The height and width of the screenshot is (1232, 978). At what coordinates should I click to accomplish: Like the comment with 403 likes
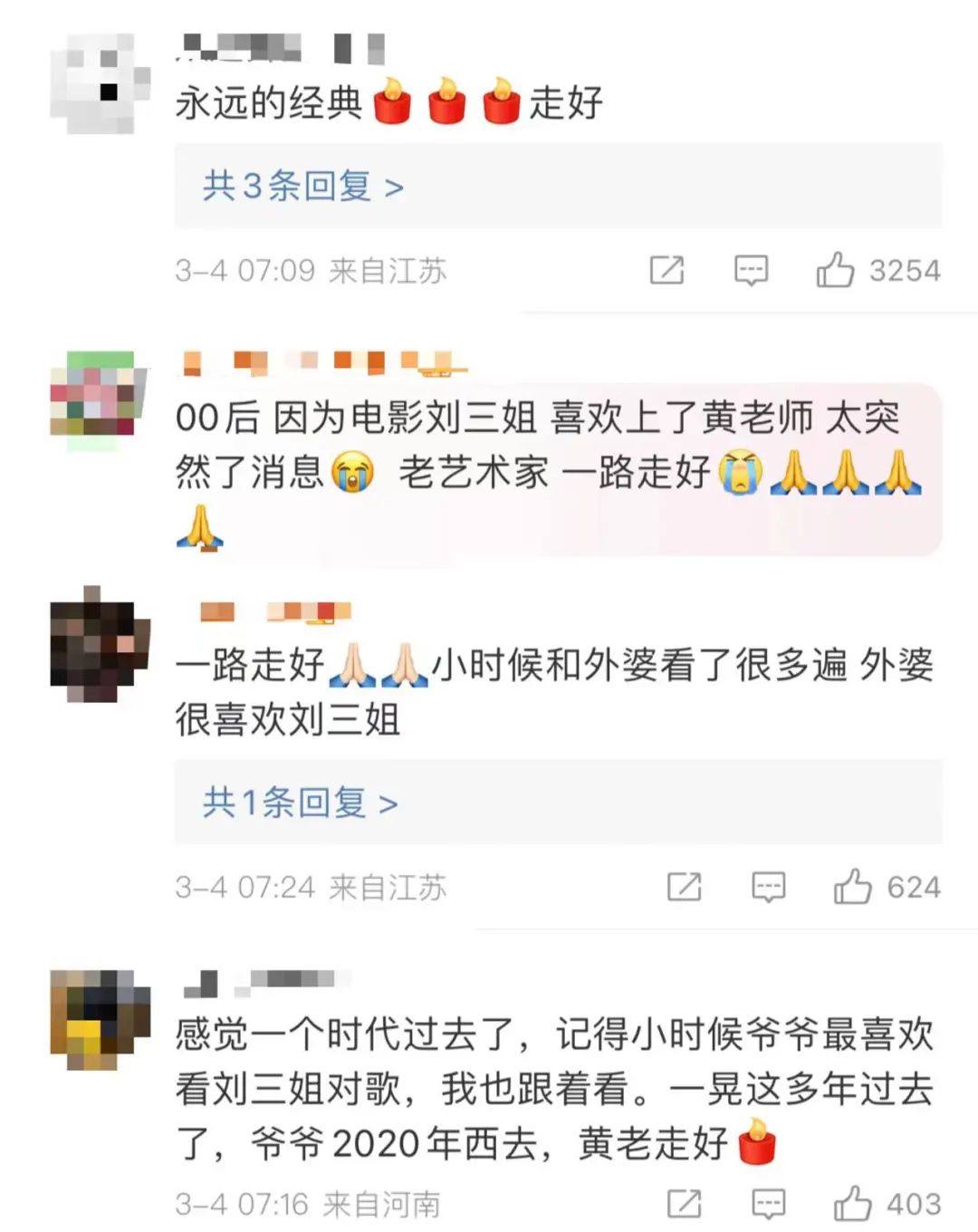pos(852,1204)
